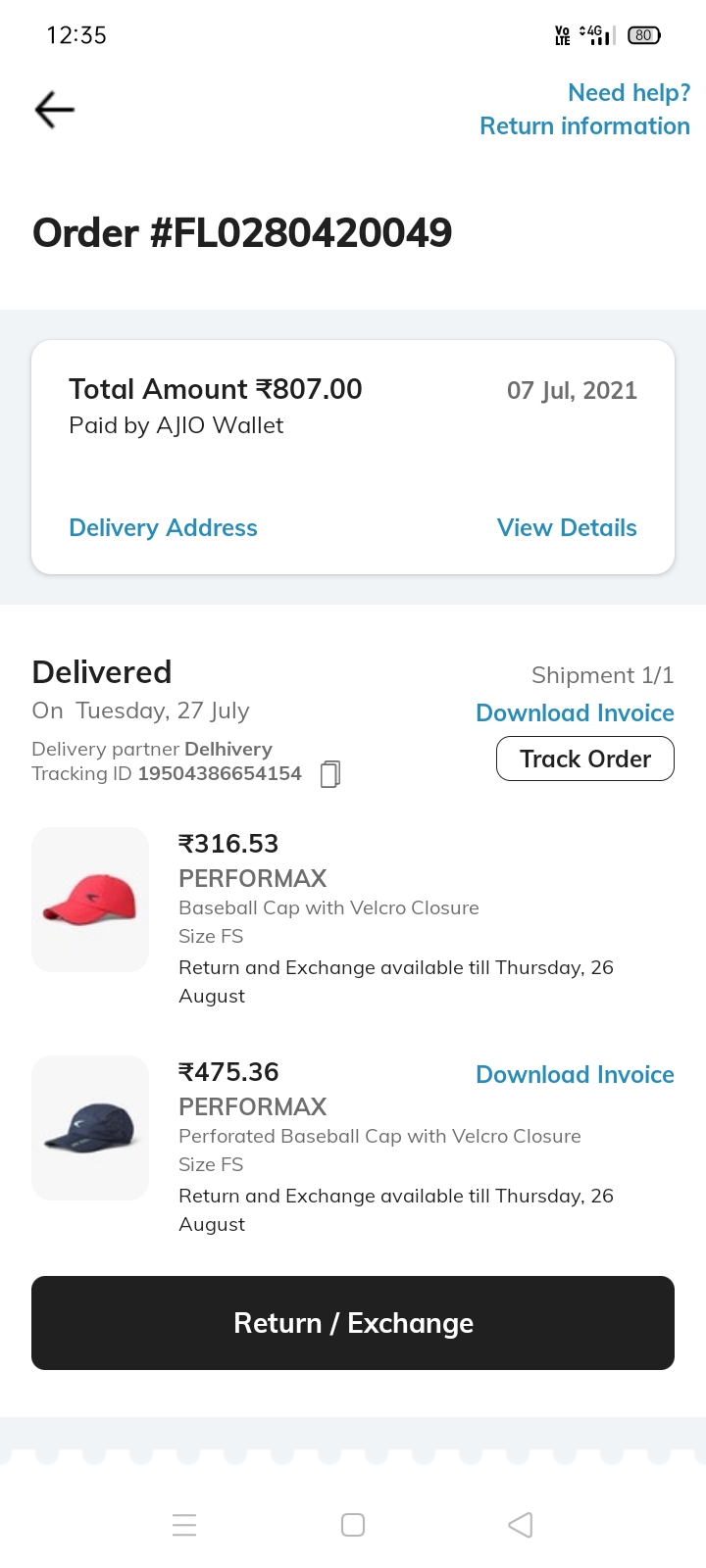
Task: Start a Return / Exchange
Action: click(353, 1323)
